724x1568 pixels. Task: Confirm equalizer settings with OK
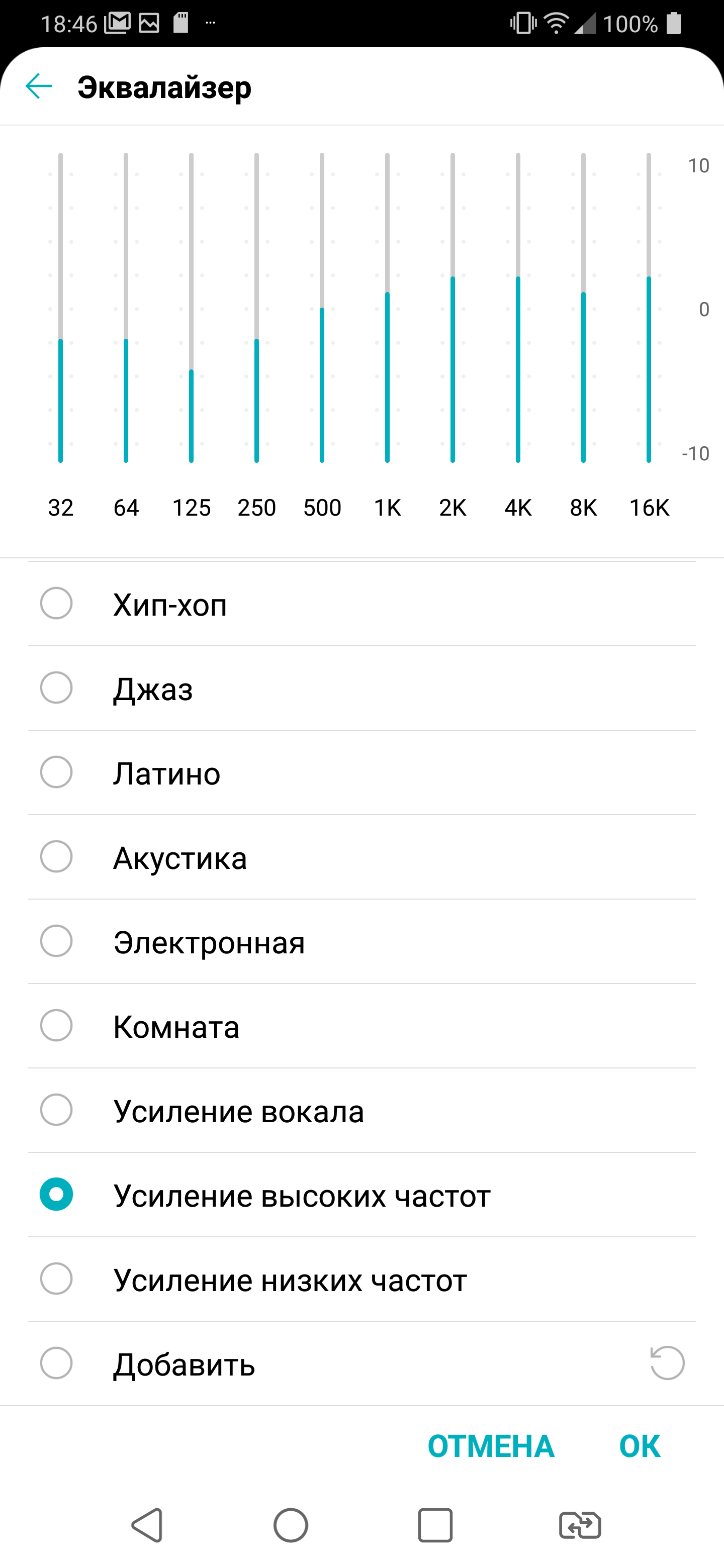coord(640,1446)
